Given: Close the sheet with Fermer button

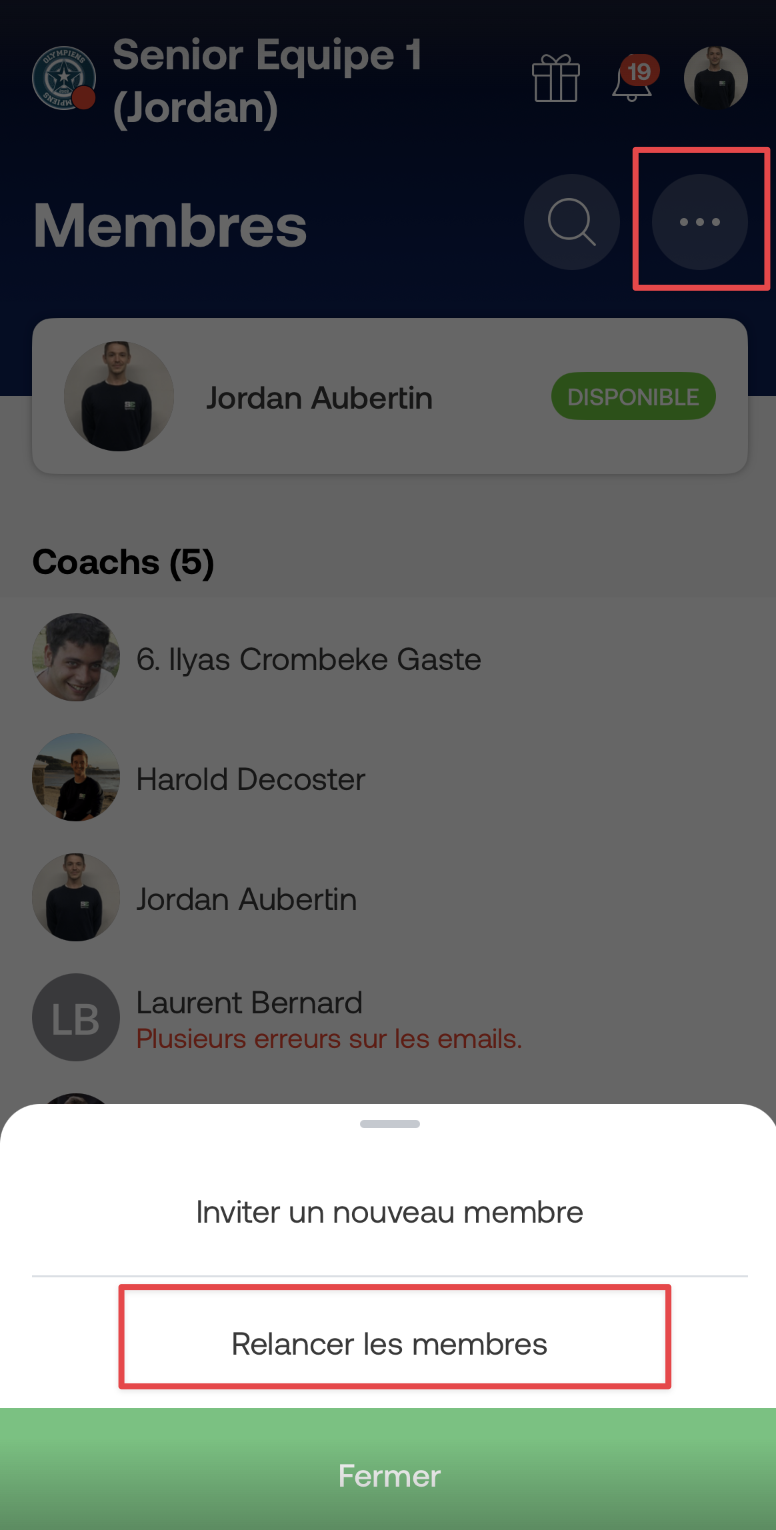Looking at the screenshot, I should point(388,1475).
